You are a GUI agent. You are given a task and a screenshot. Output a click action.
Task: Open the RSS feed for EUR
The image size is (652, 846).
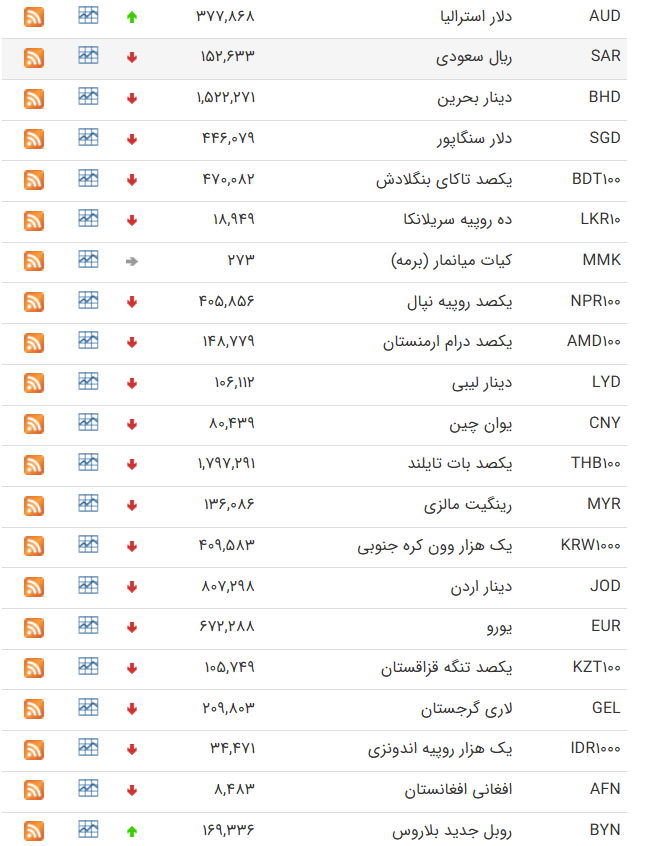[x=34, y=628]
